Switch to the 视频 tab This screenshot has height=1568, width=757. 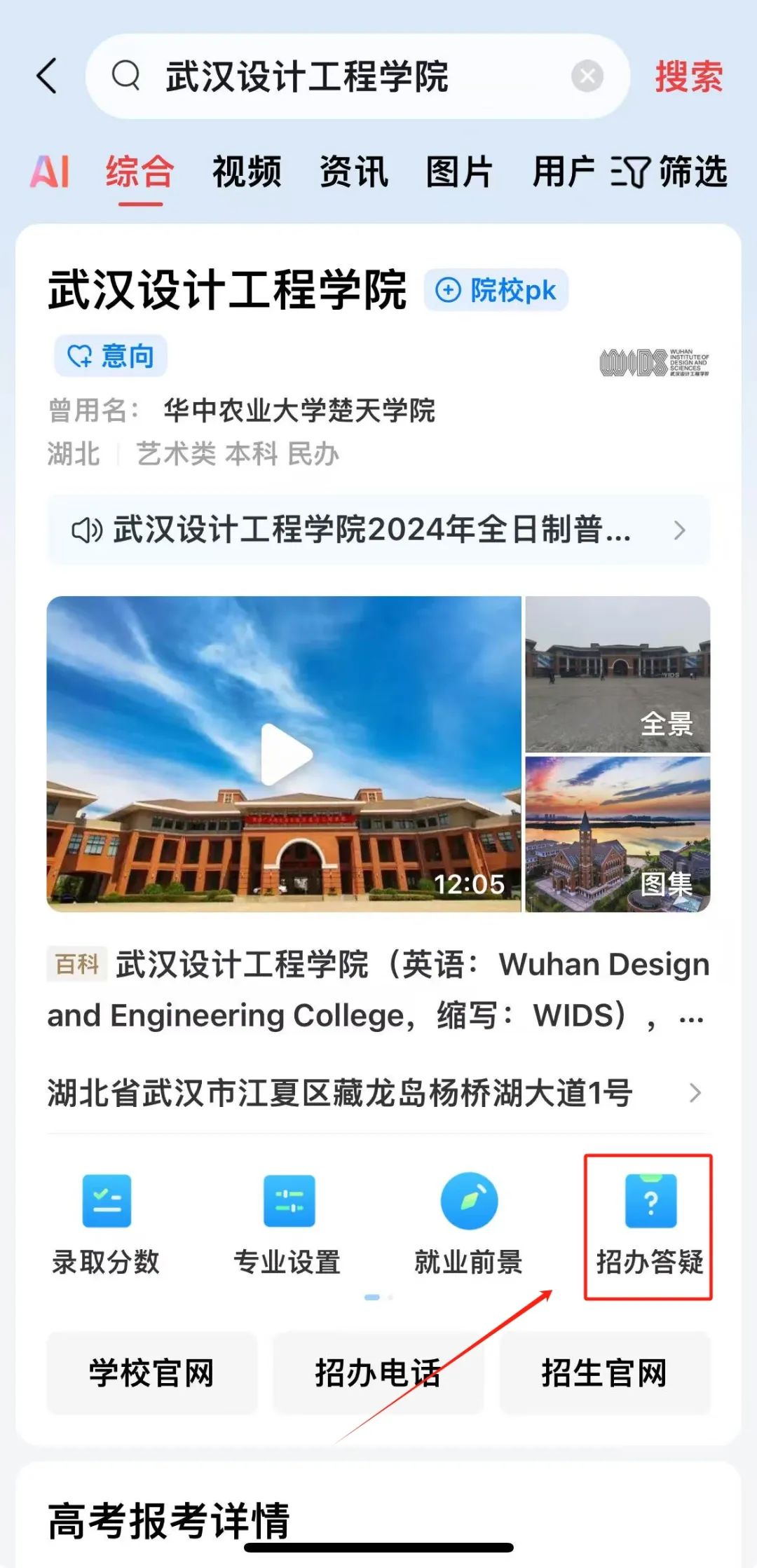click(x=247, y=172)
